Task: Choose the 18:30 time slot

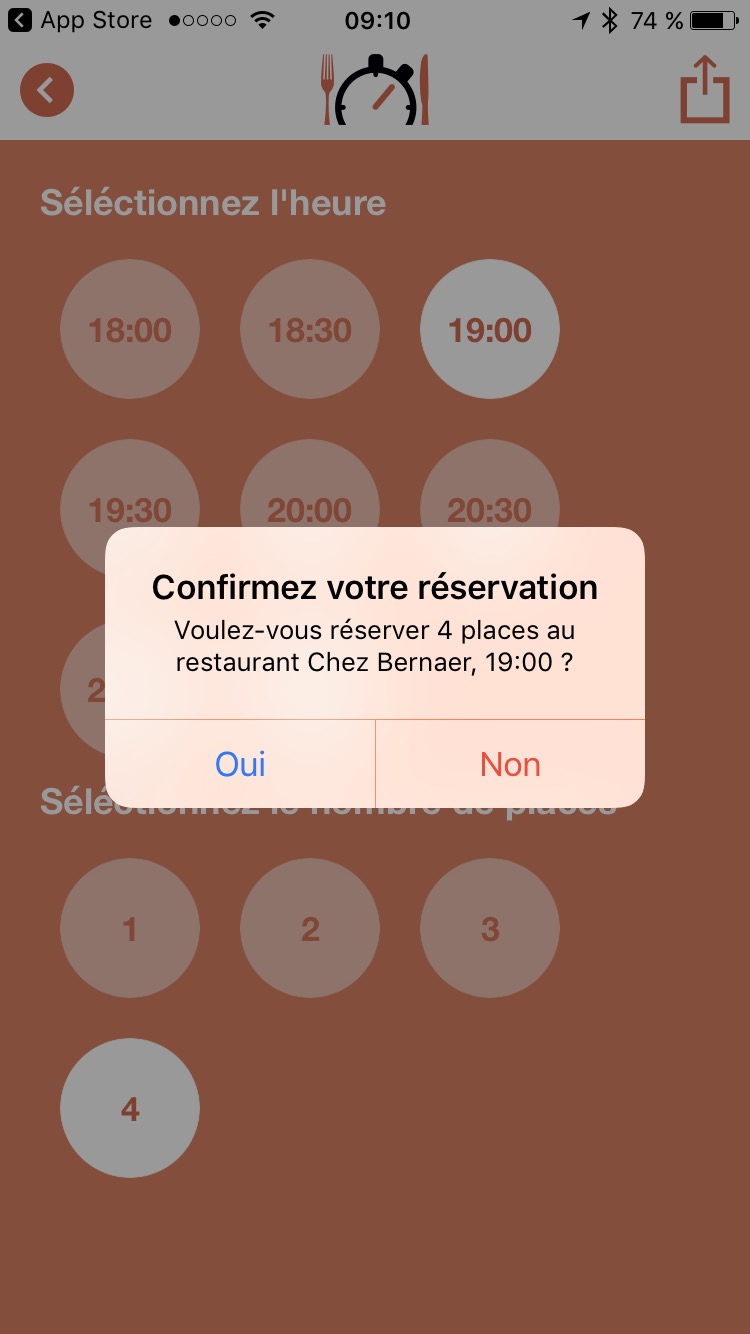Action: (310, 329)
